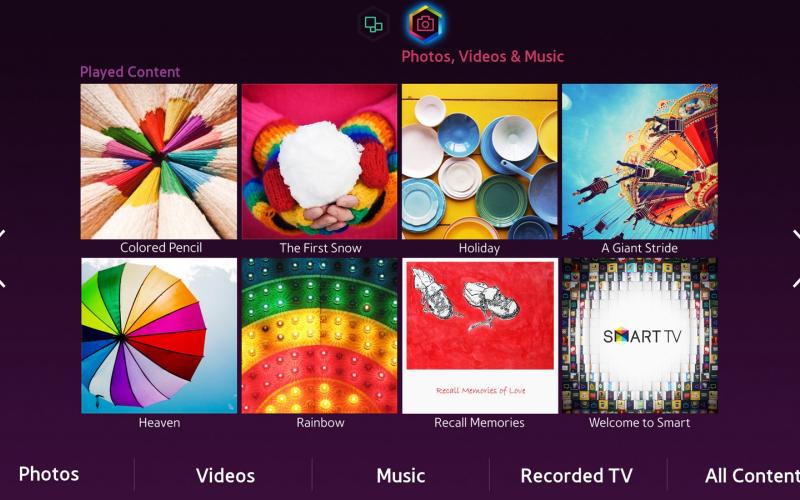Open The First Snow tile
800x500 pixels.
click(x=319, y=161)
